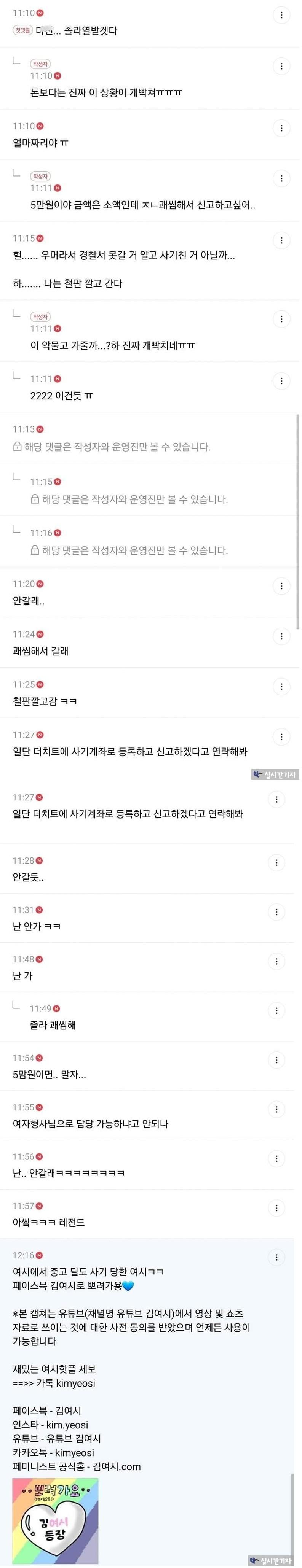This screenshot has width=302, height=1568.
Task: Open options on the '난 안가 ㅋㅋ' comment
Action: (276, 912)
